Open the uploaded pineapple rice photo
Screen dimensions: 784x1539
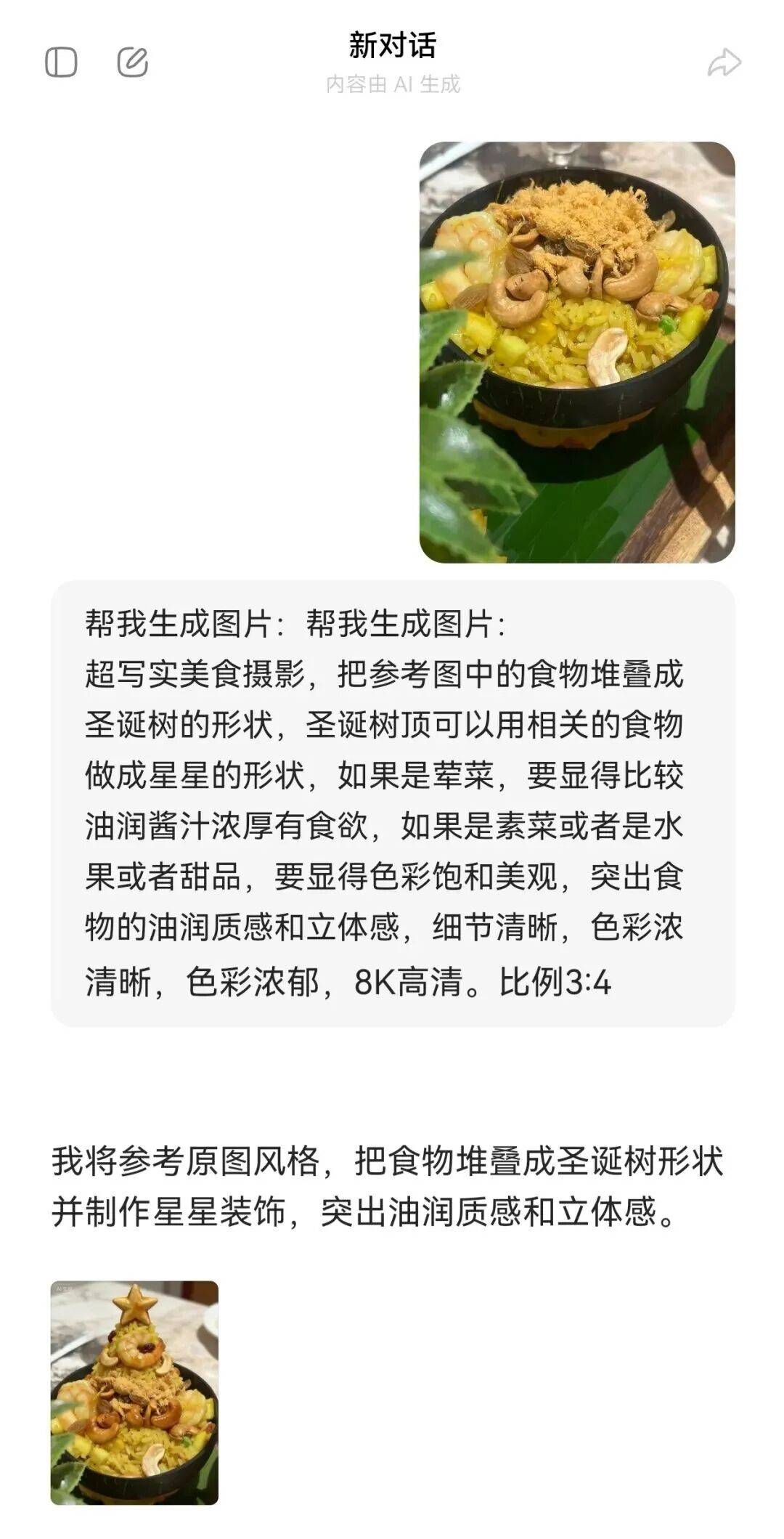click(577, 352)
